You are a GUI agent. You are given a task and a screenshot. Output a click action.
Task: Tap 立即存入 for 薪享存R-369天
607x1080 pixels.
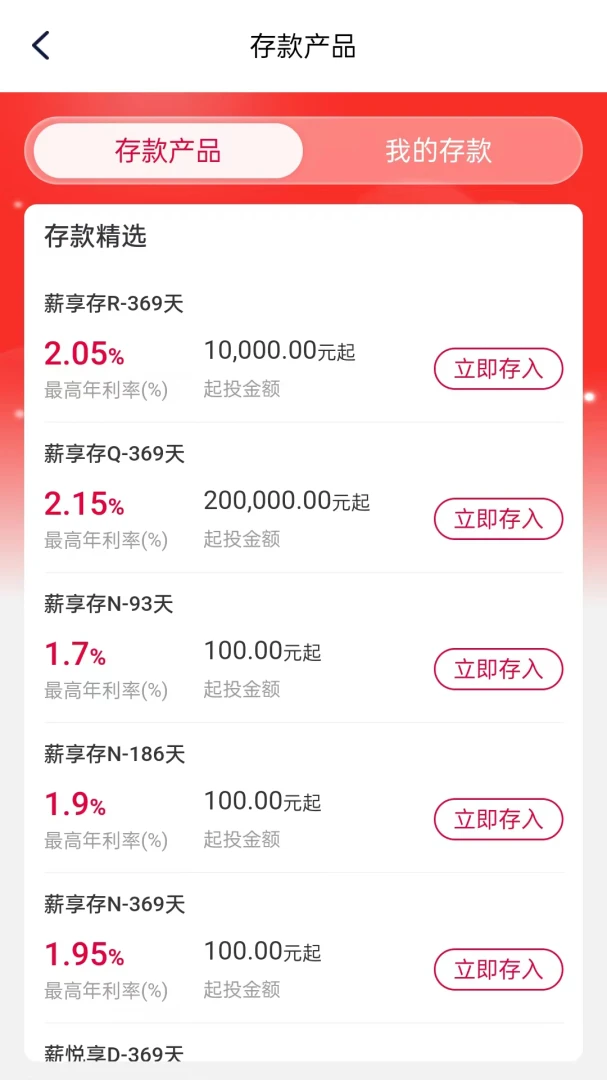click(498, 369)
